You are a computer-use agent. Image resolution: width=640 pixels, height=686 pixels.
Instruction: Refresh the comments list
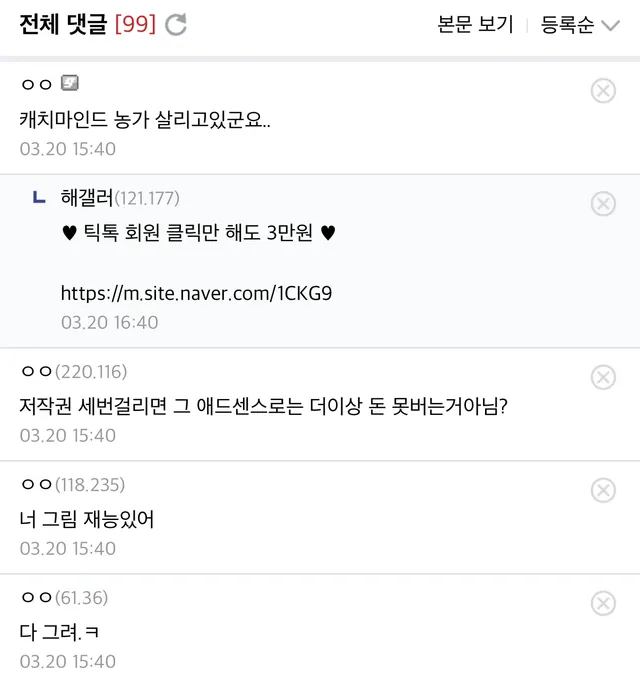tap(177, 25)
